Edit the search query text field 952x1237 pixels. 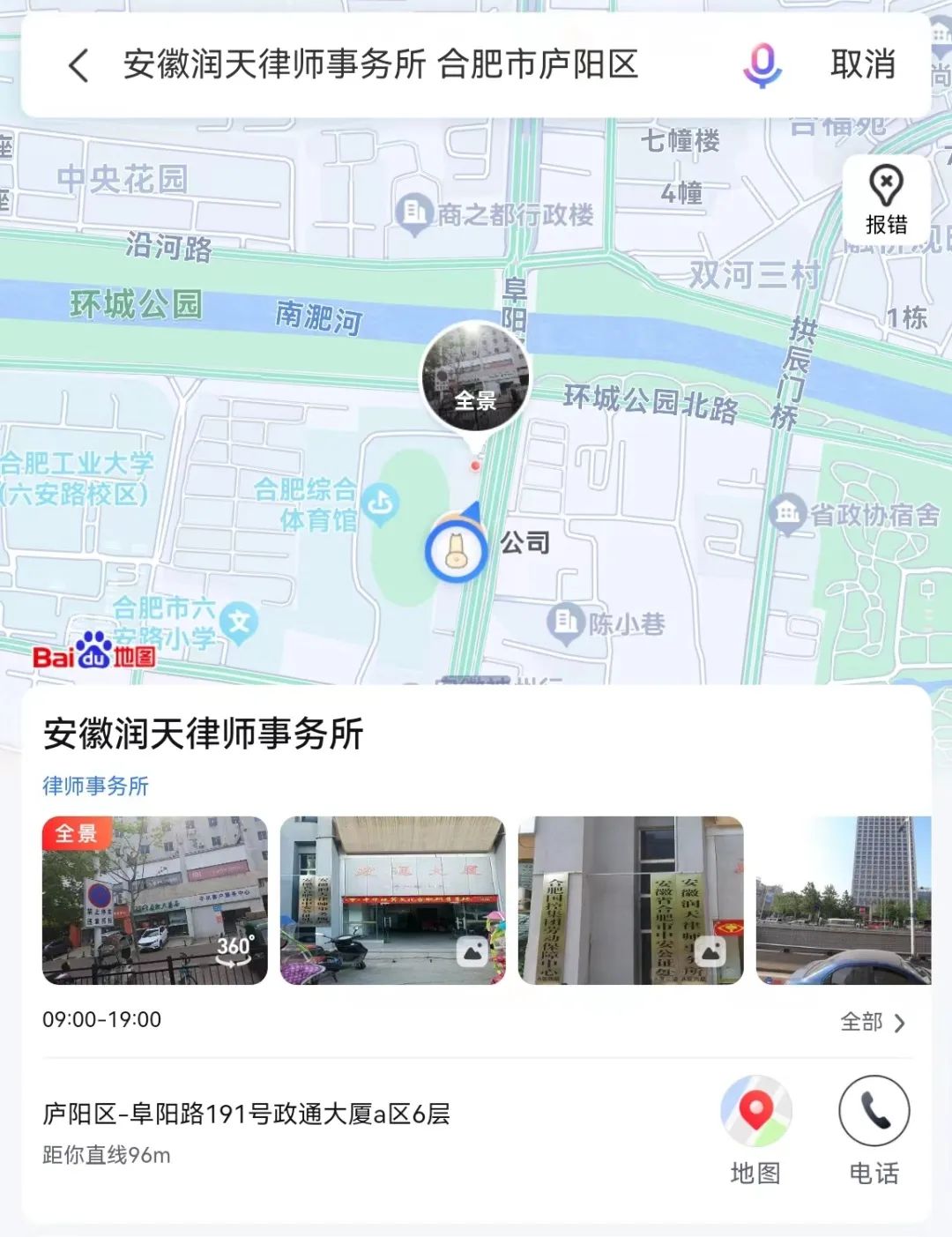(380, 65)
